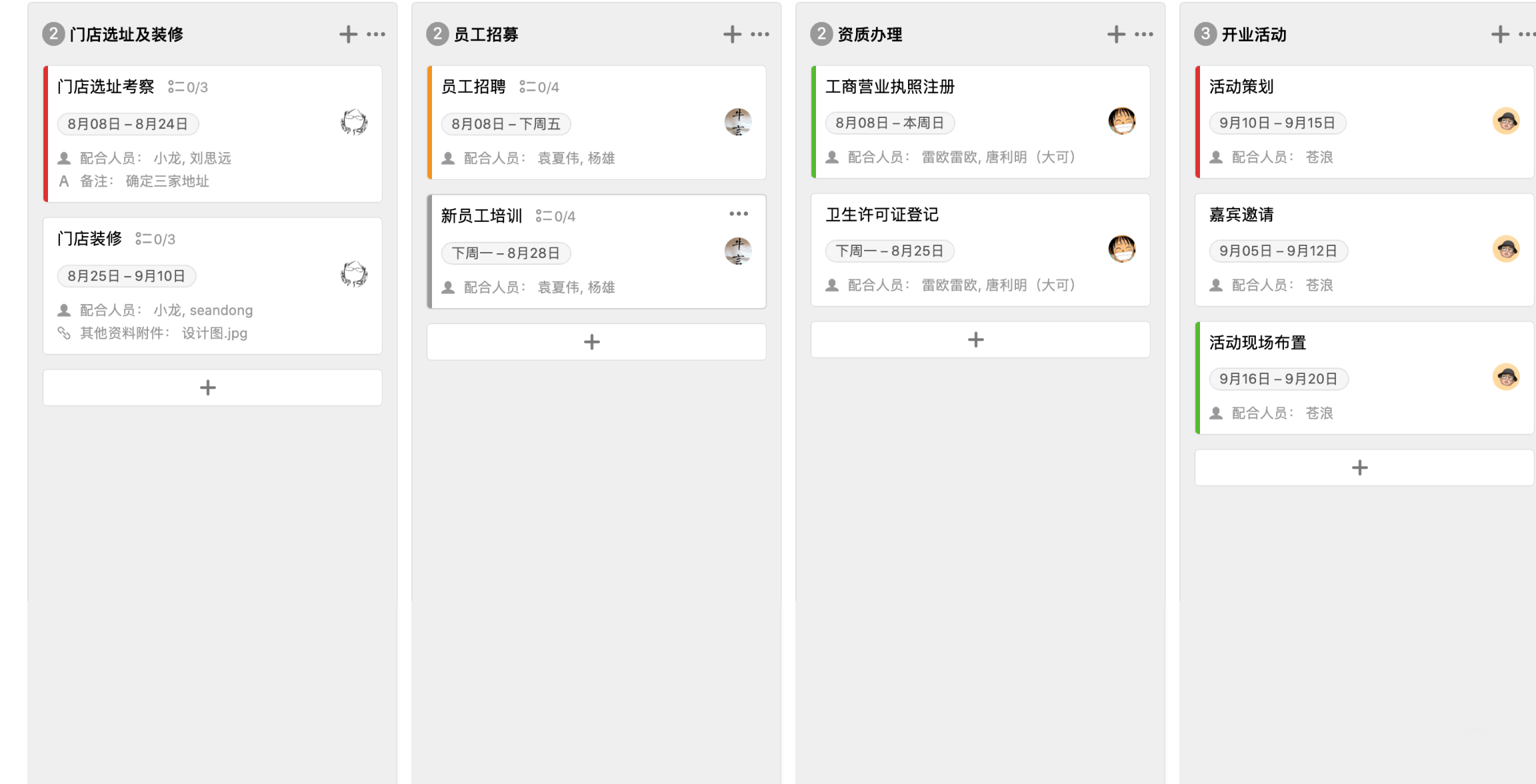
Task: Open the 活动策划 task card
Action: pyautogui.click(x=1241, y=87)
